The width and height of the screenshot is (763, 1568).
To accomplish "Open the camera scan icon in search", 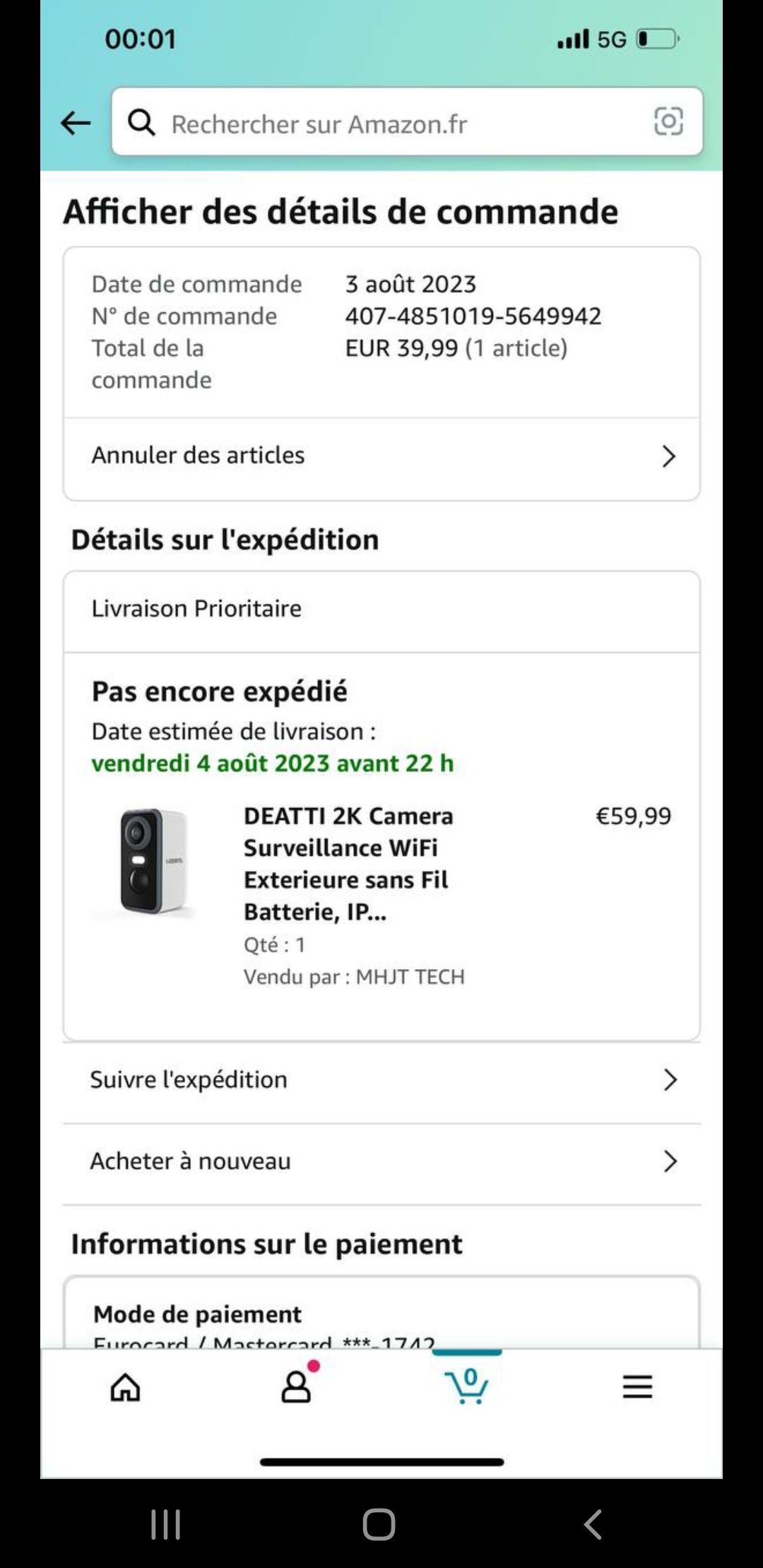I will 668,121.
